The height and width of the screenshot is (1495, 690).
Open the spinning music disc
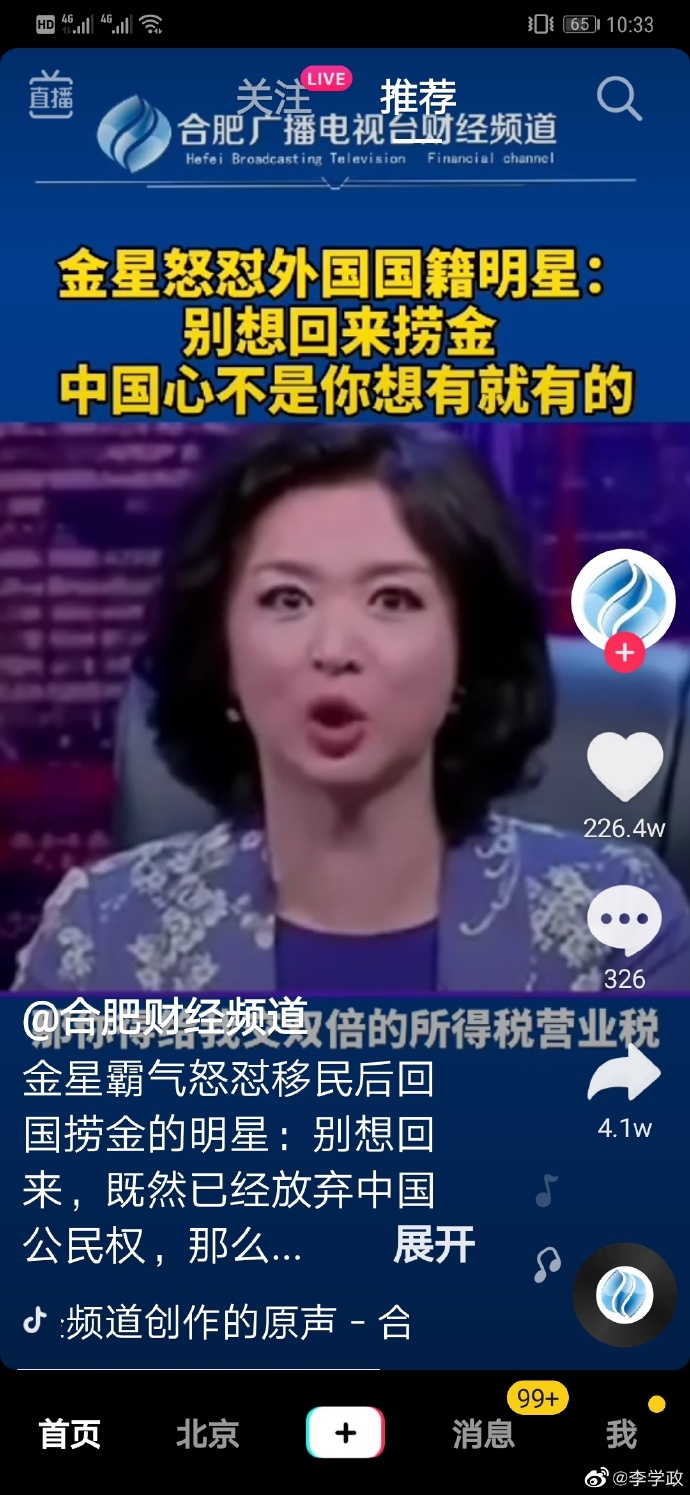[x=624, y=1295]
